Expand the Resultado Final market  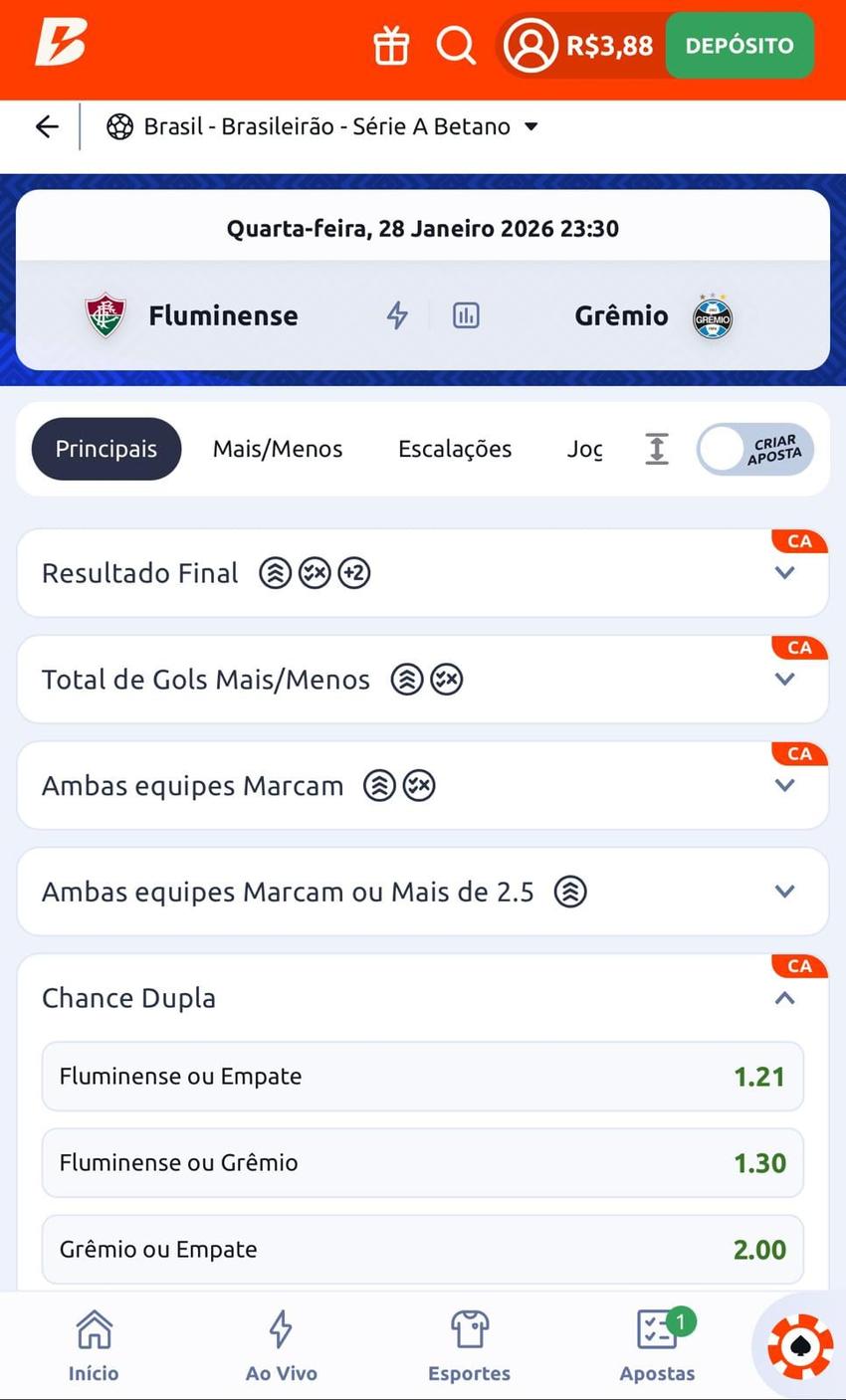[784, 572]
